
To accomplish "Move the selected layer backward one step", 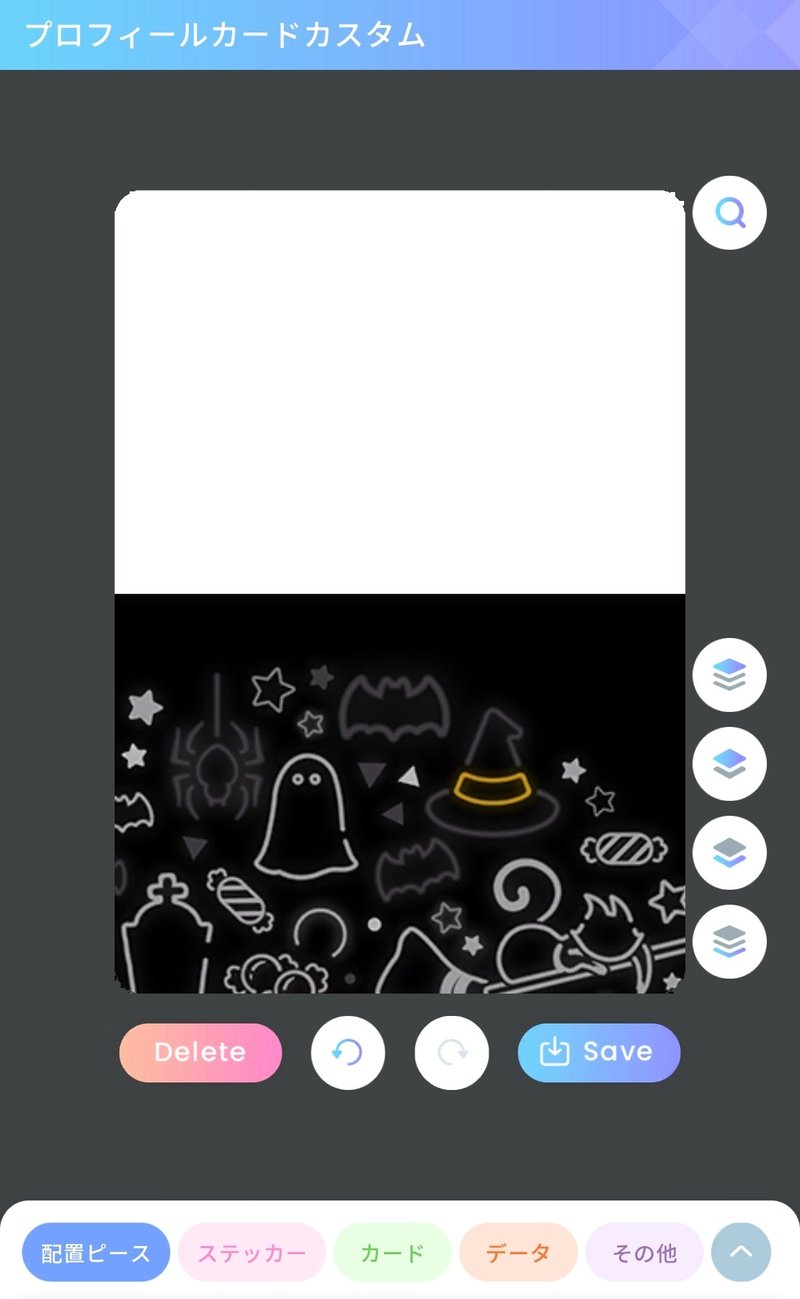I will click(729, 853).
